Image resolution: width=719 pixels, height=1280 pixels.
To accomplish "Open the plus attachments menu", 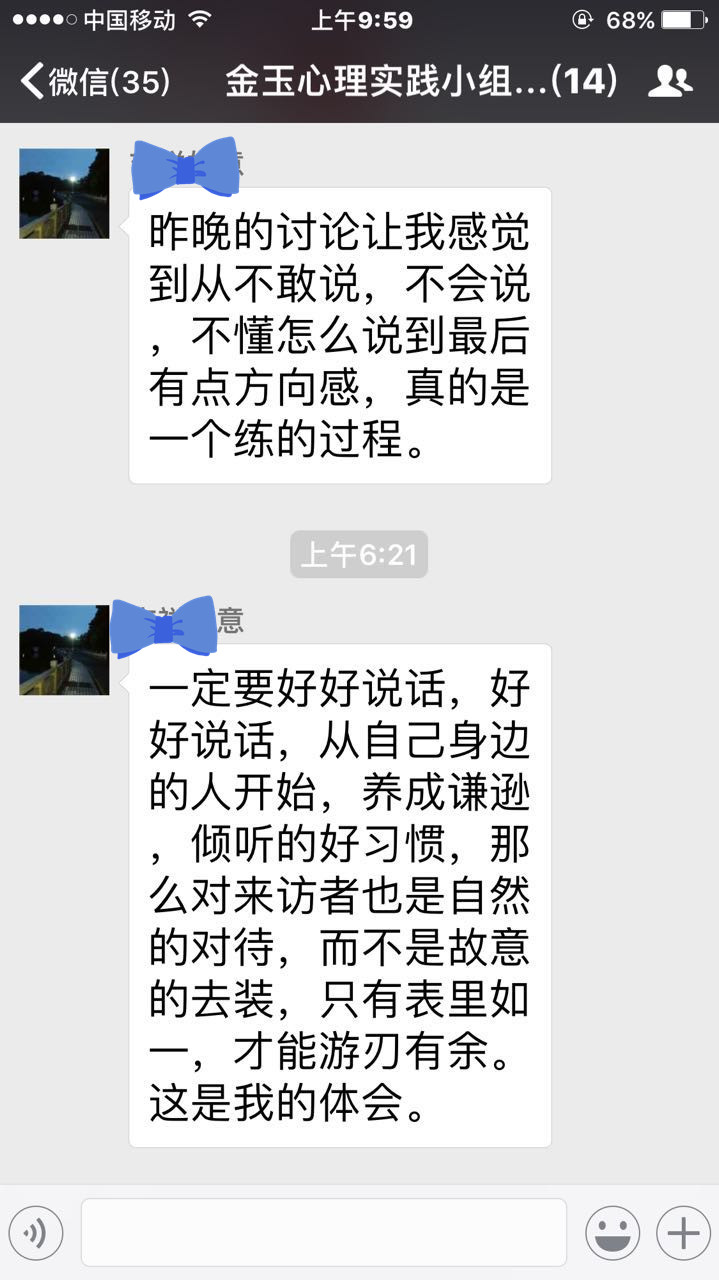I will [683, 1232].
